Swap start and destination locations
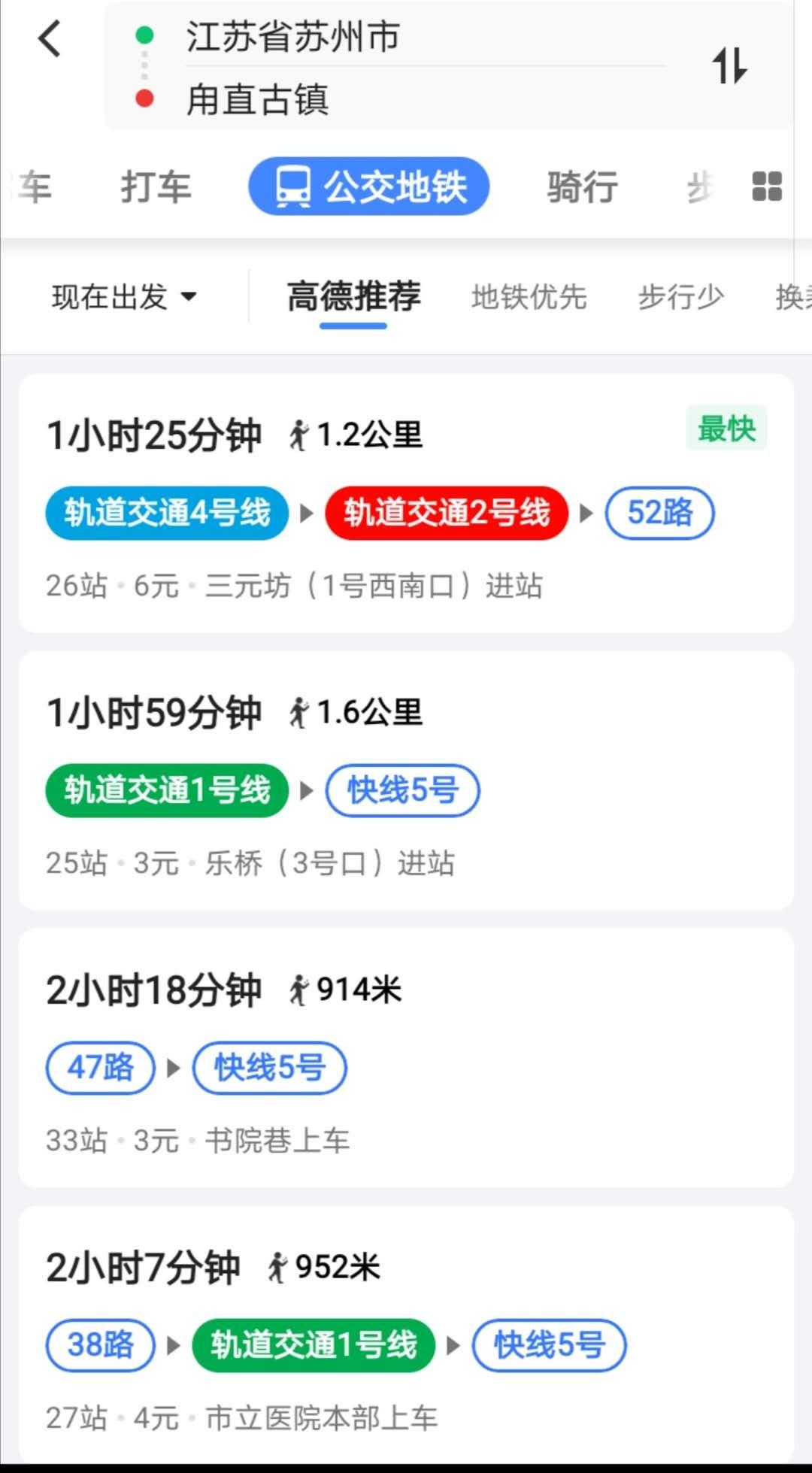Viewport: 812px width, 1473px height. click(729, 66)
